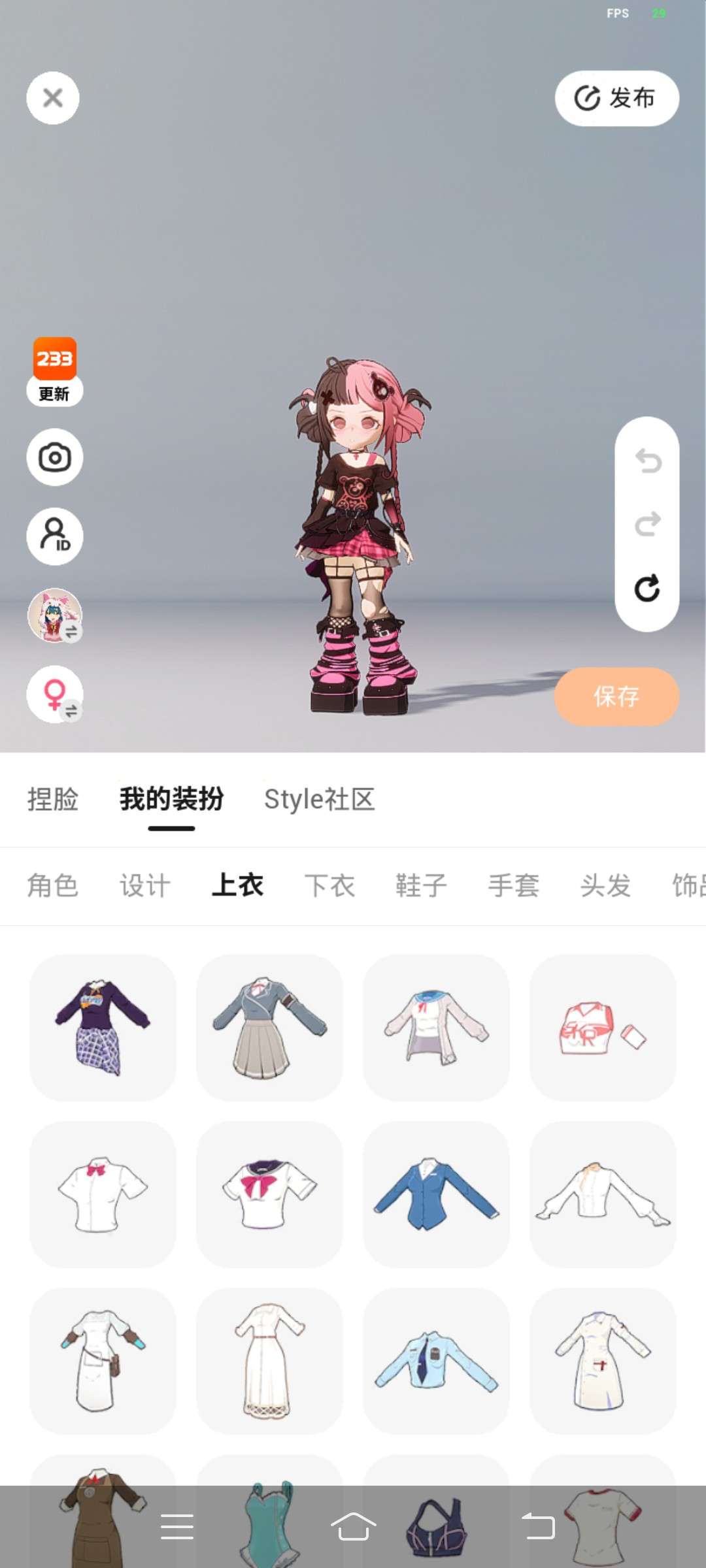Viewport: 706px width, 1568px height.
Task: Save outfit with 保存 button
Action: pos(616,696)
